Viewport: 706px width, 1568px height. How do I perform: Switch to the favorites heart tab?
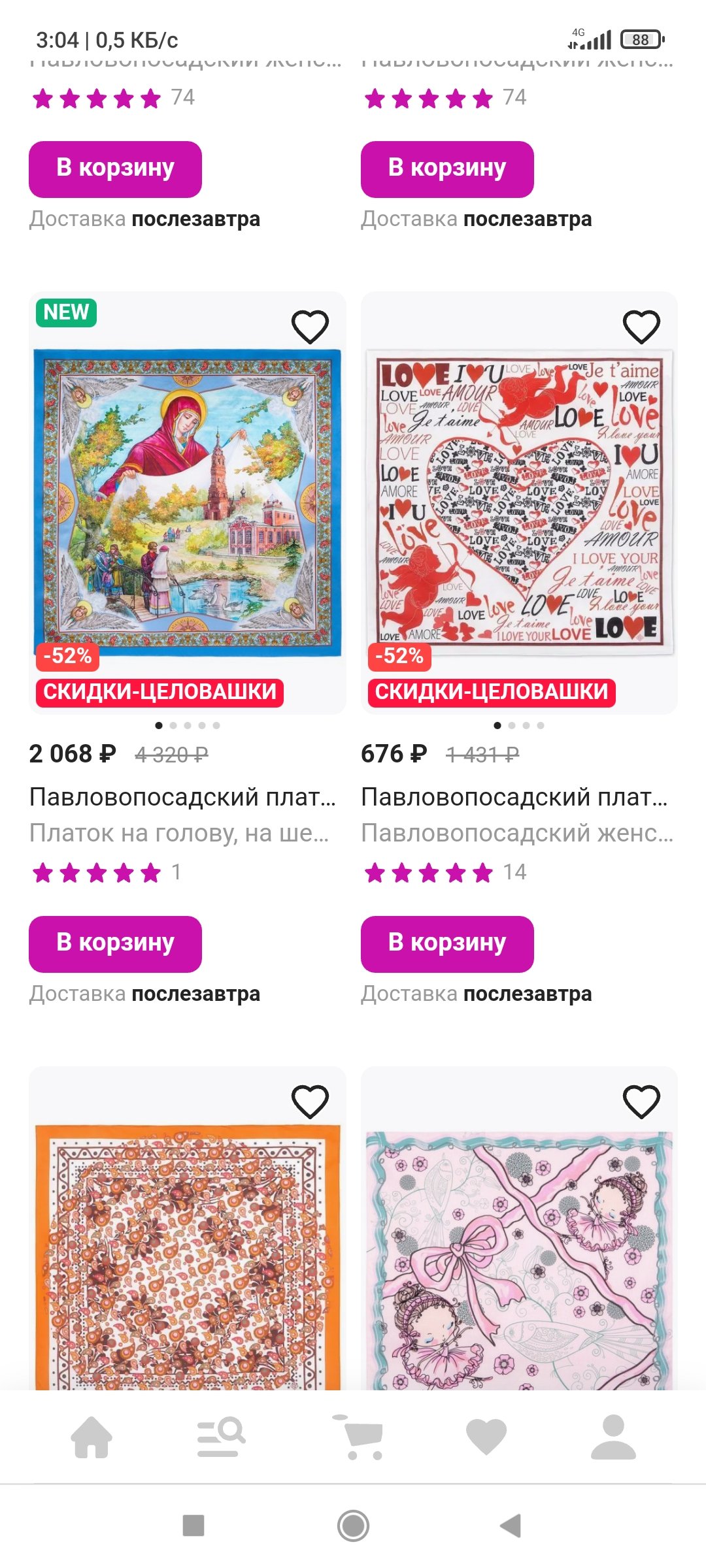coord(486,1437)
